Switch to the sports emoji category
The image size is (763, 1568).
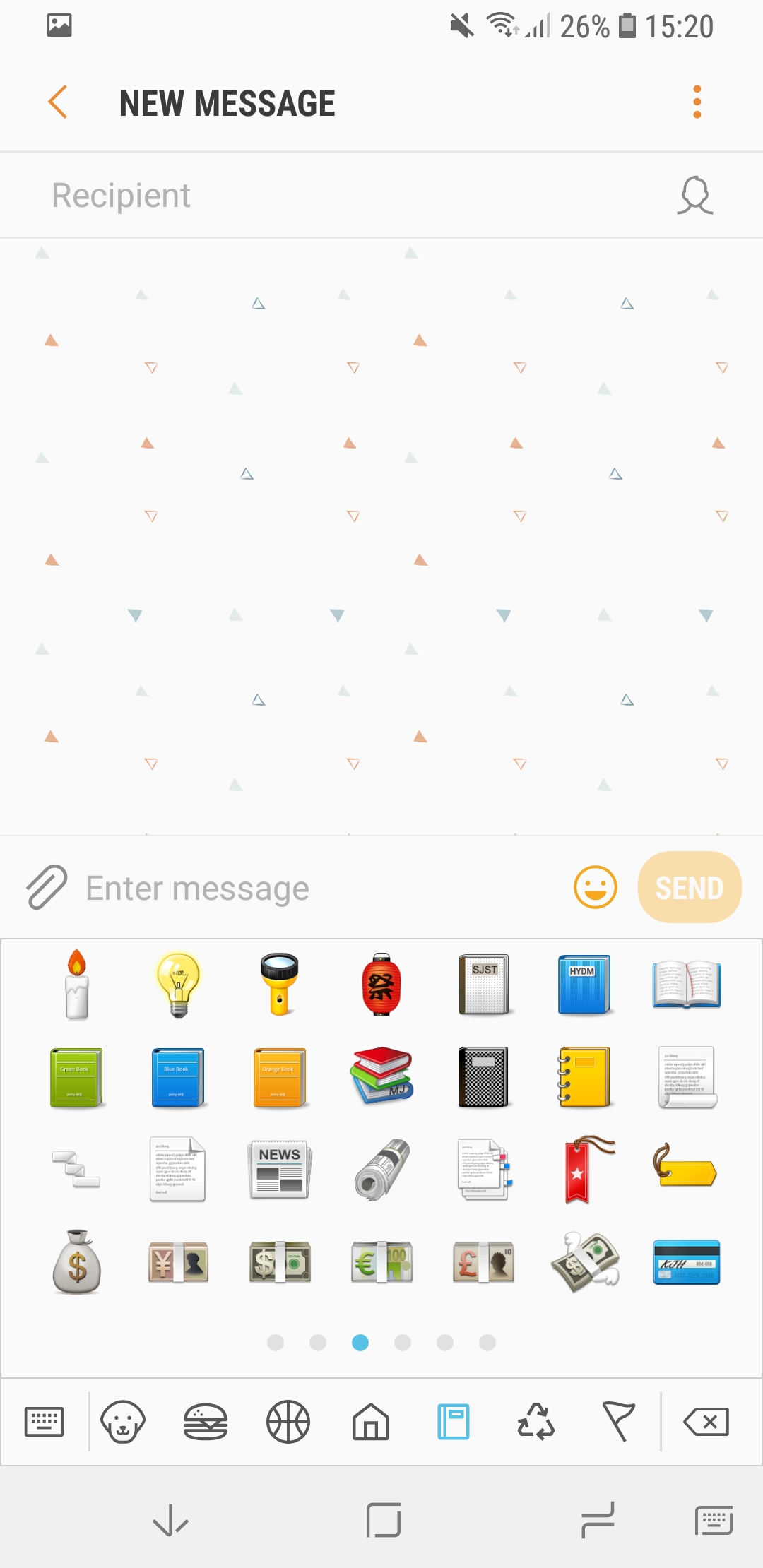pyautogui.click(x=288, y=1421)
